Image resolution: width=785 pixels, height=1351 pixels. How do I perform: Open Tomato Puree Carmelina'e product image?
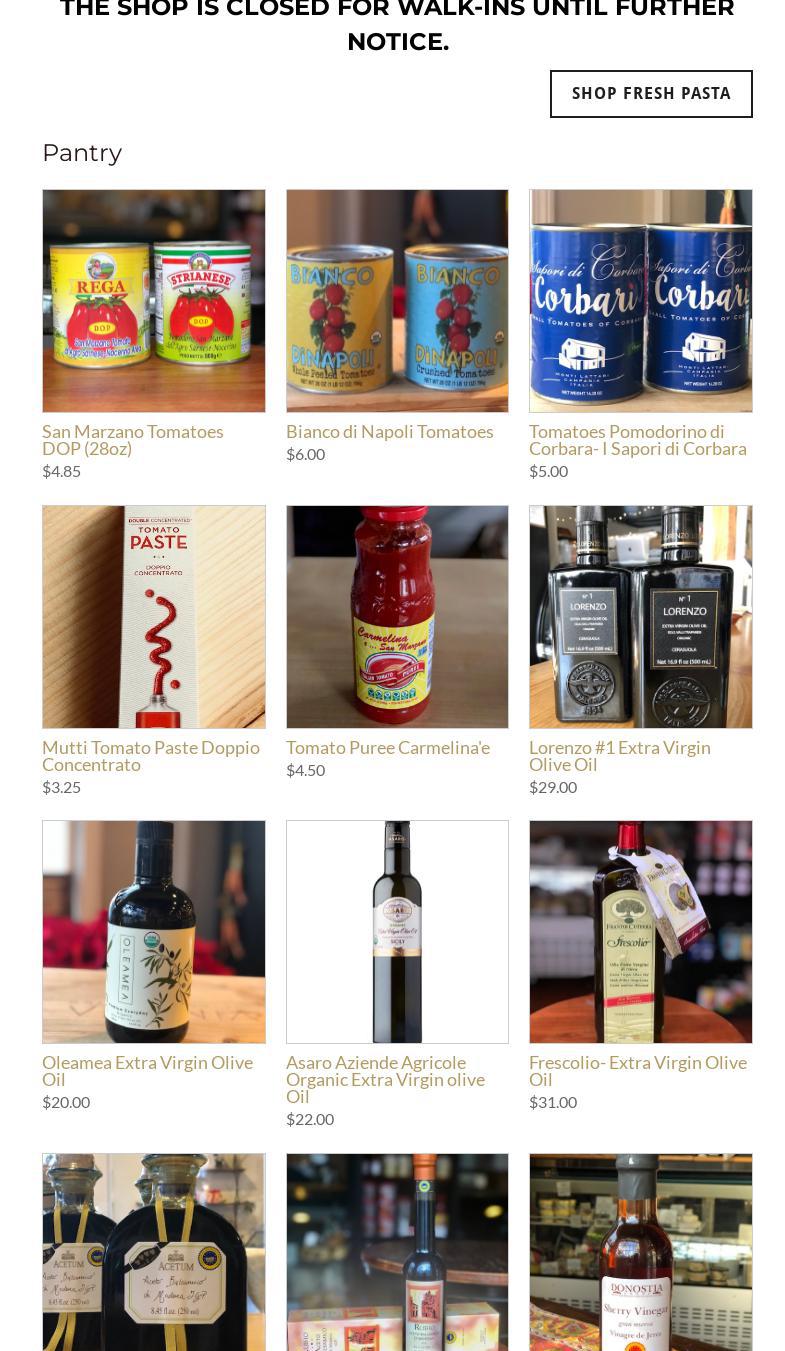[x=397, y=617]
